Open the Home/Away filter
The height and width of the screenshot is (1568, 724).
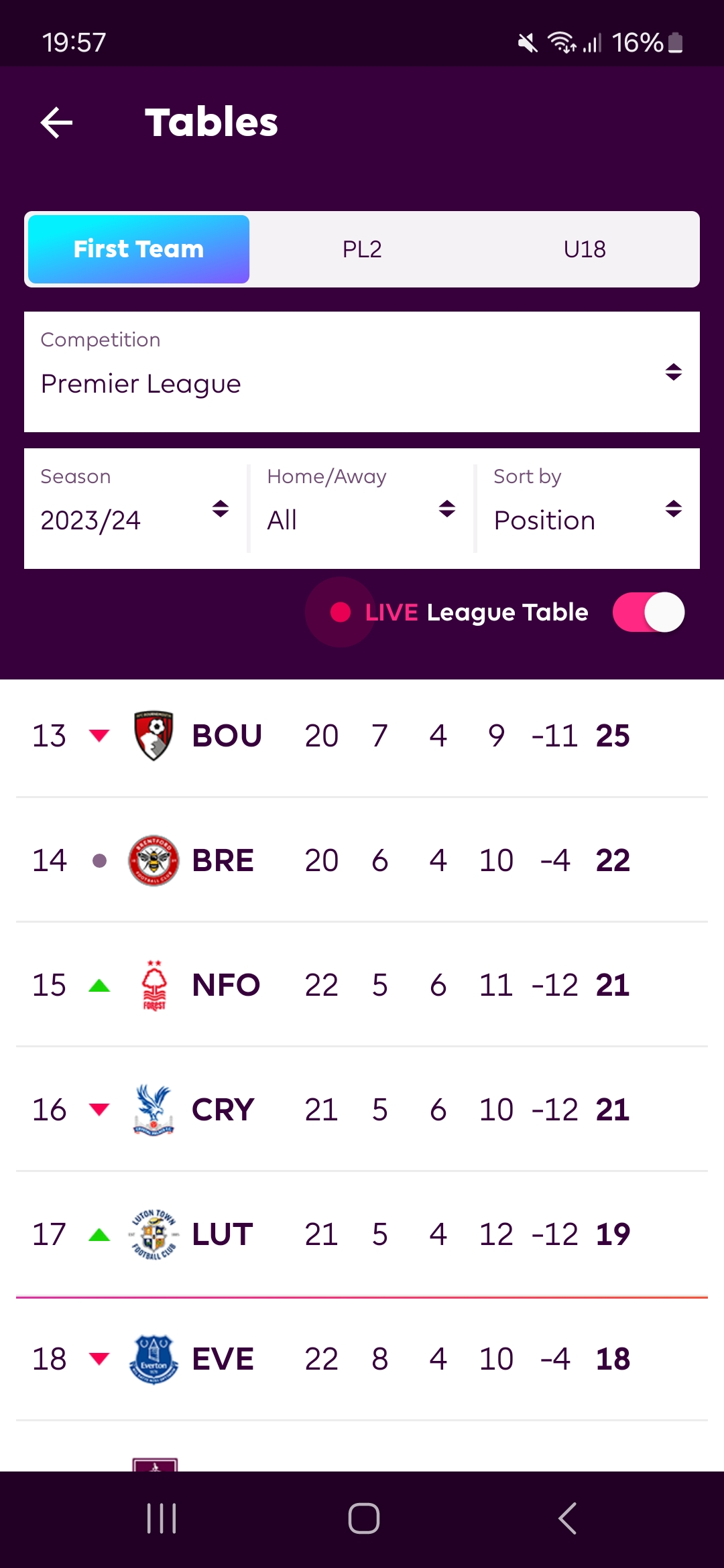pos(362,509)
